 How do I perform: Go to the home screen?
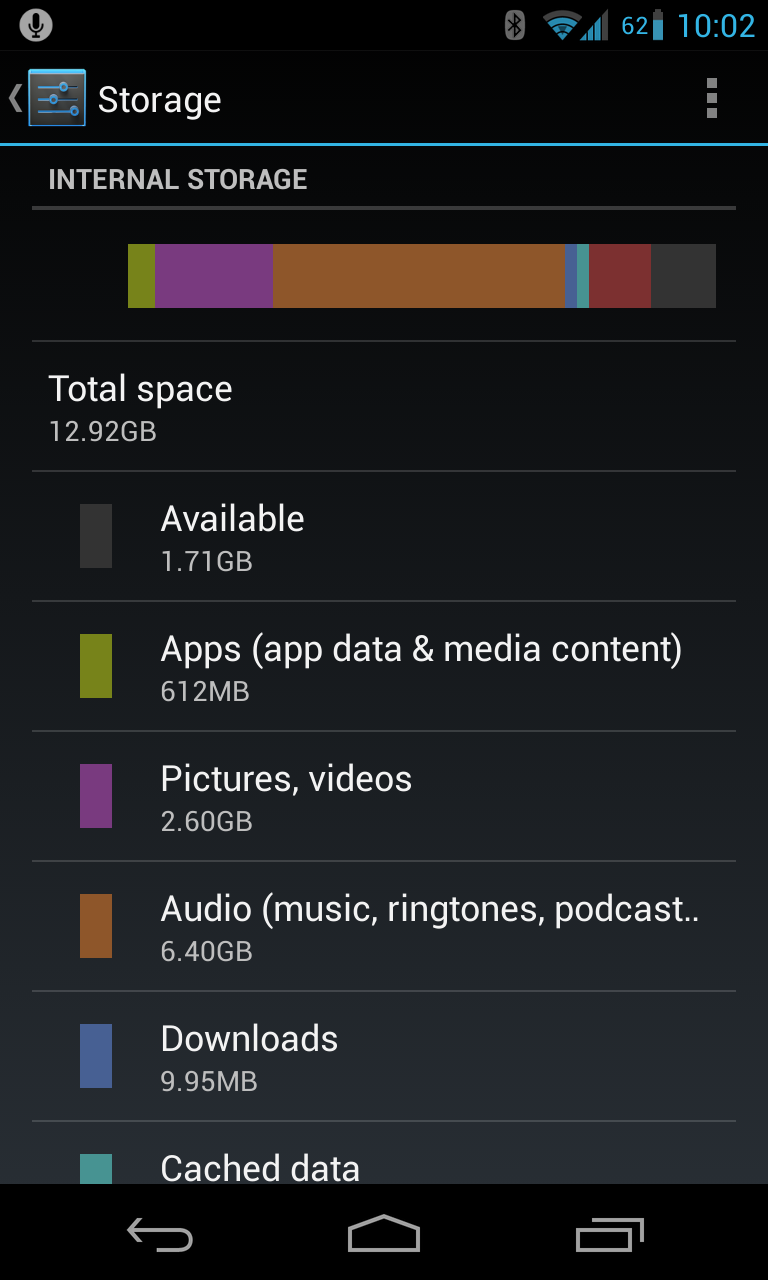point(384,1233)
